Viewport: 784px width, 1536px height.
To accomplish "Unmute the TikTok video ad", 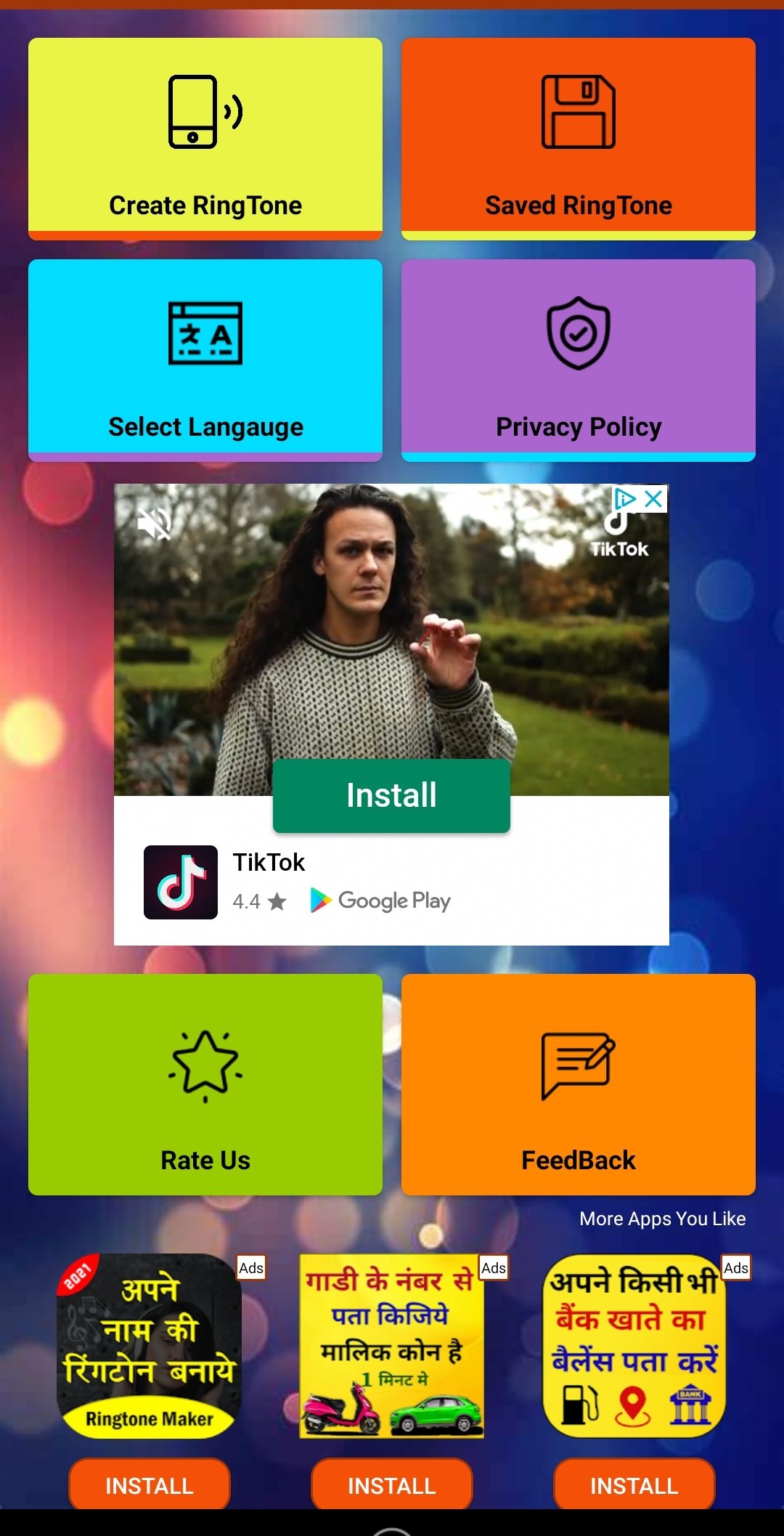I will point(155,523).
